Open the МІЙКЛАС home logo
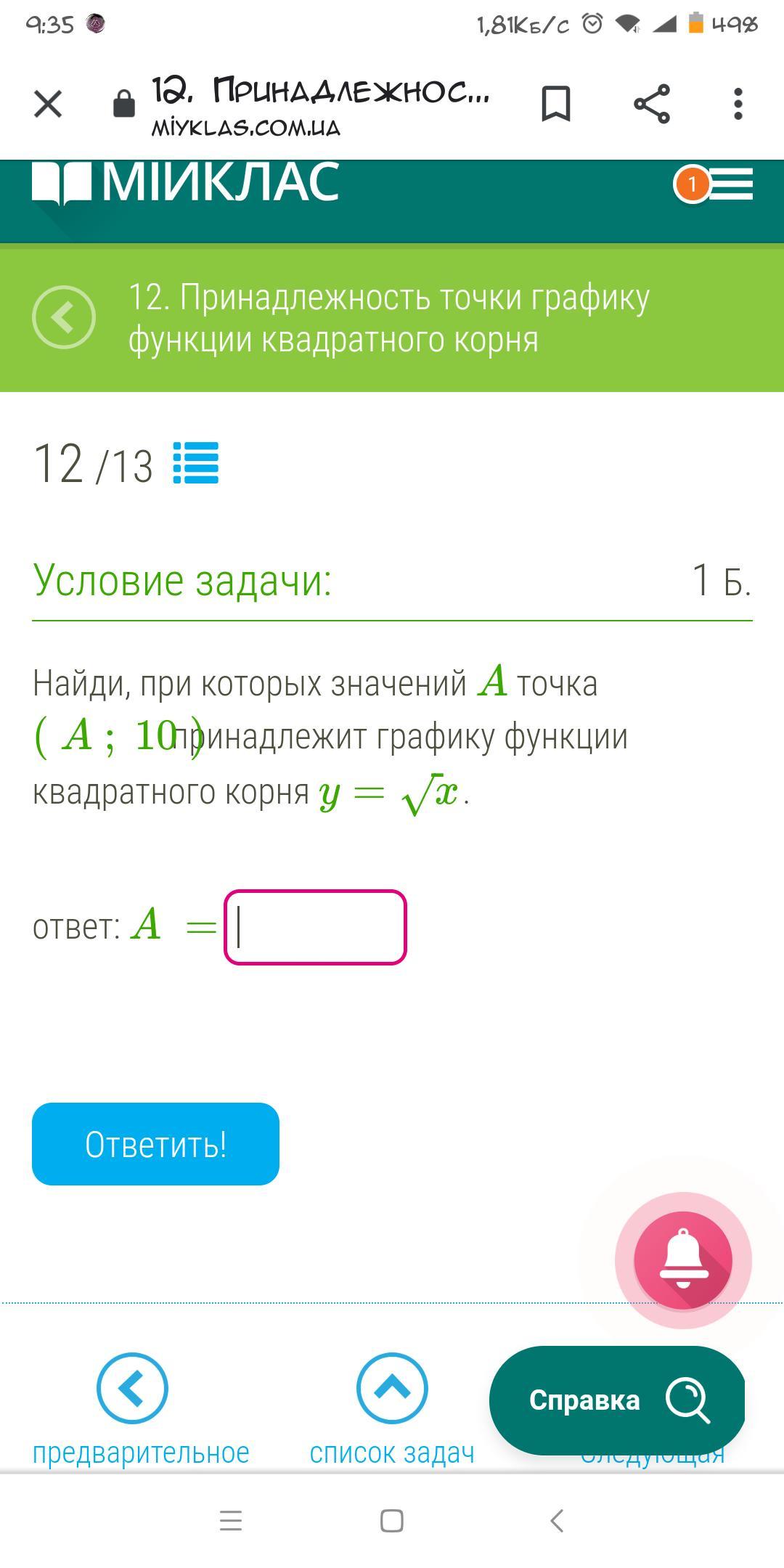 (x=186, y=182)
